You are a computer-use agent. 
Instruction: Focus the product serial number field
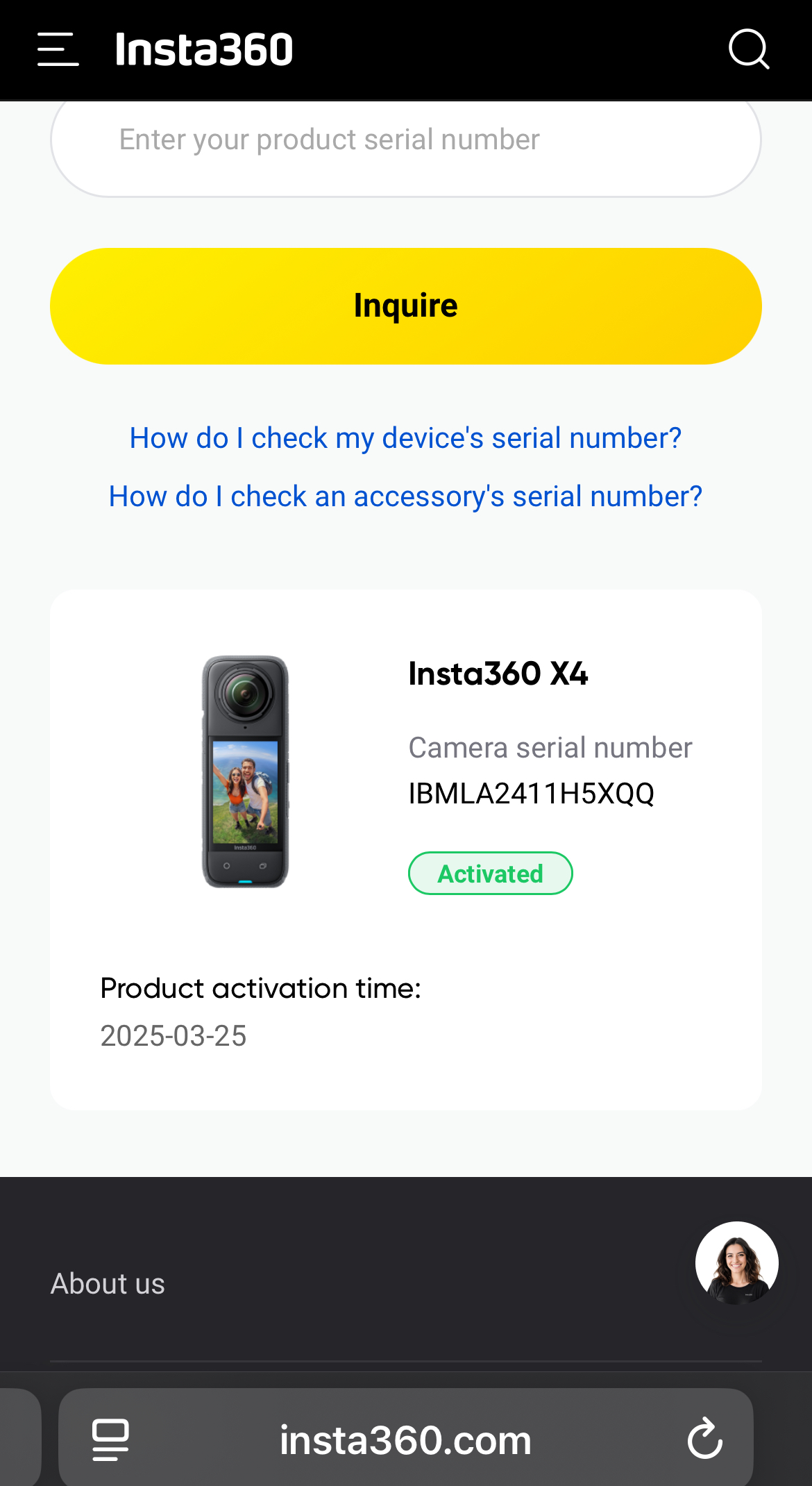[x=405, y=140]
